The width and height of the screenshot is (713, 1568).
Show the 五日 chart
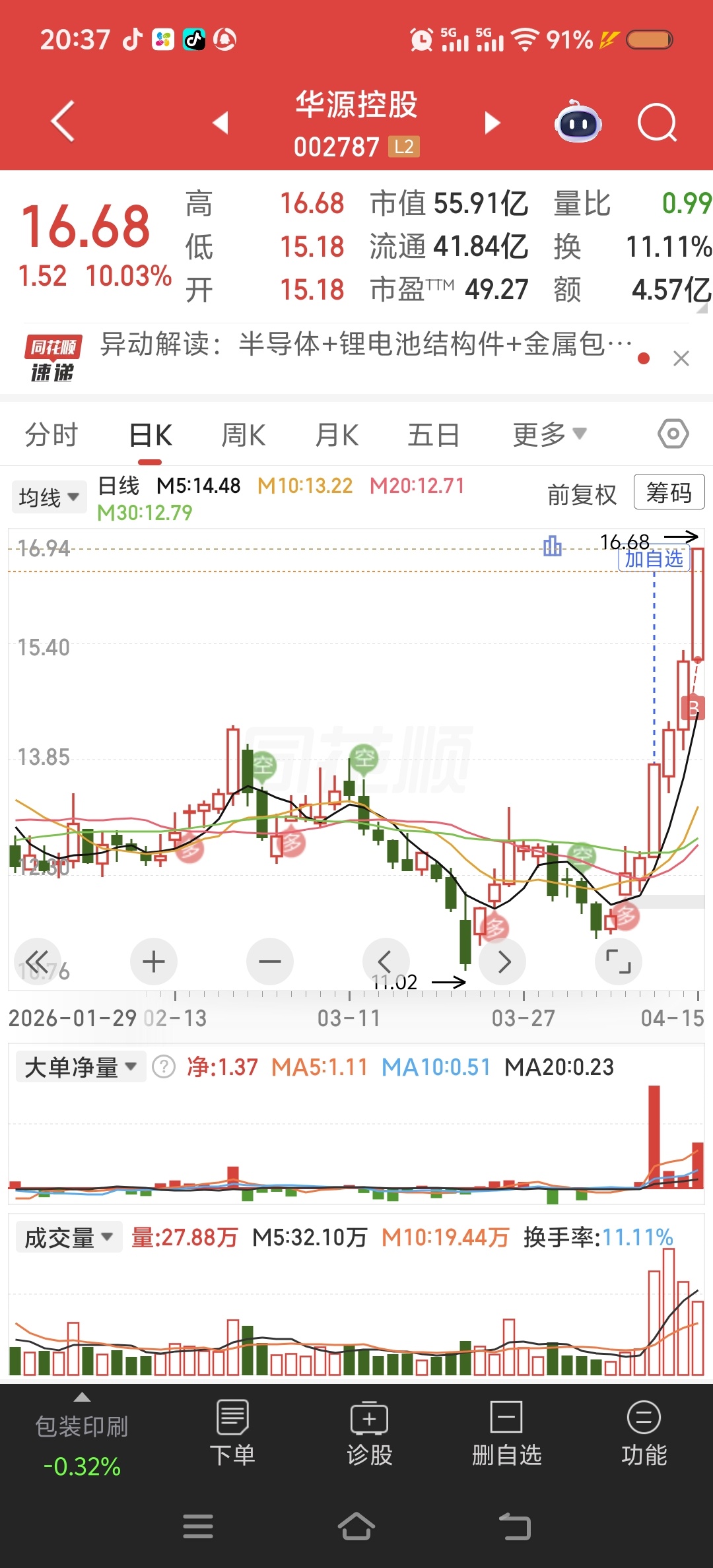tap(433, 435)
